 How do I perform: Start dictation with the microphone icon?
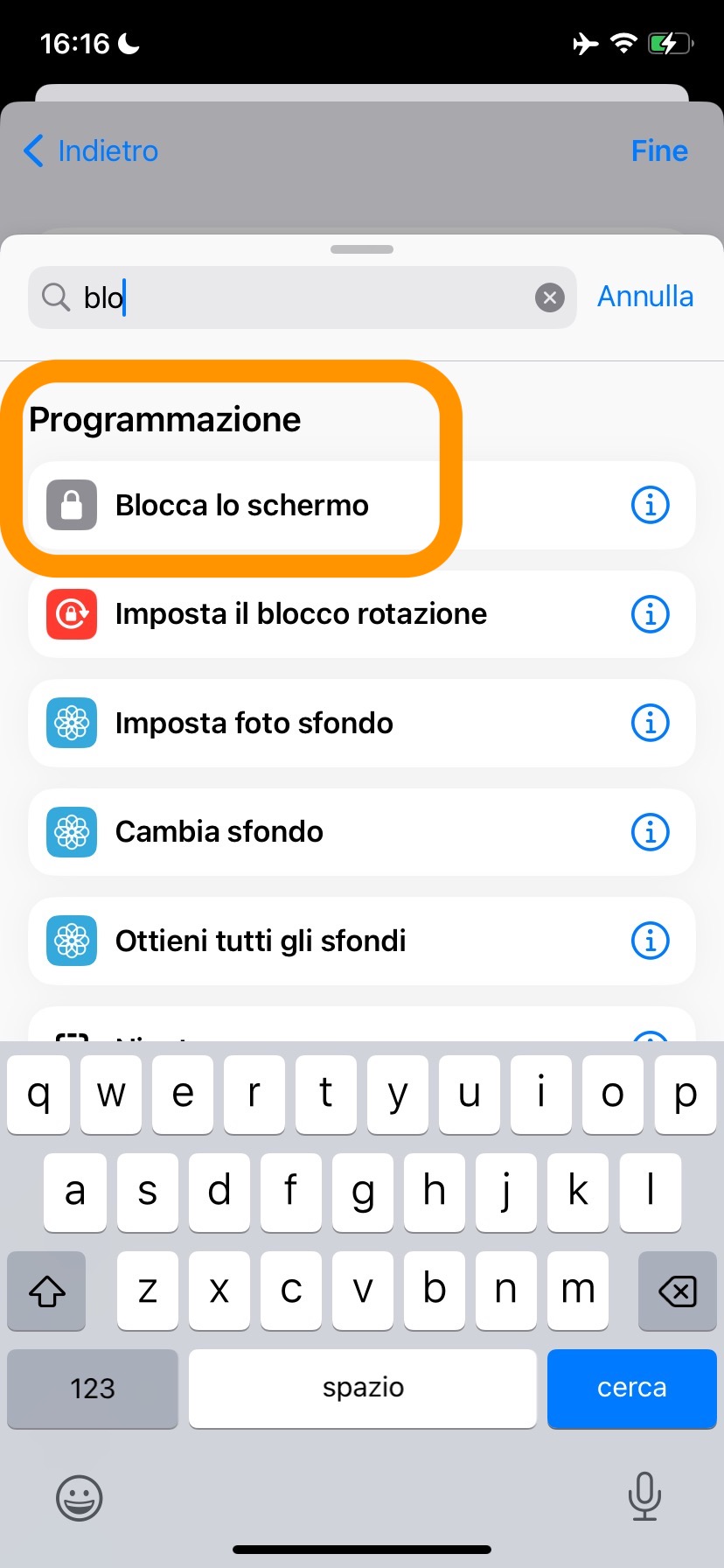[x=644, y=1496]
